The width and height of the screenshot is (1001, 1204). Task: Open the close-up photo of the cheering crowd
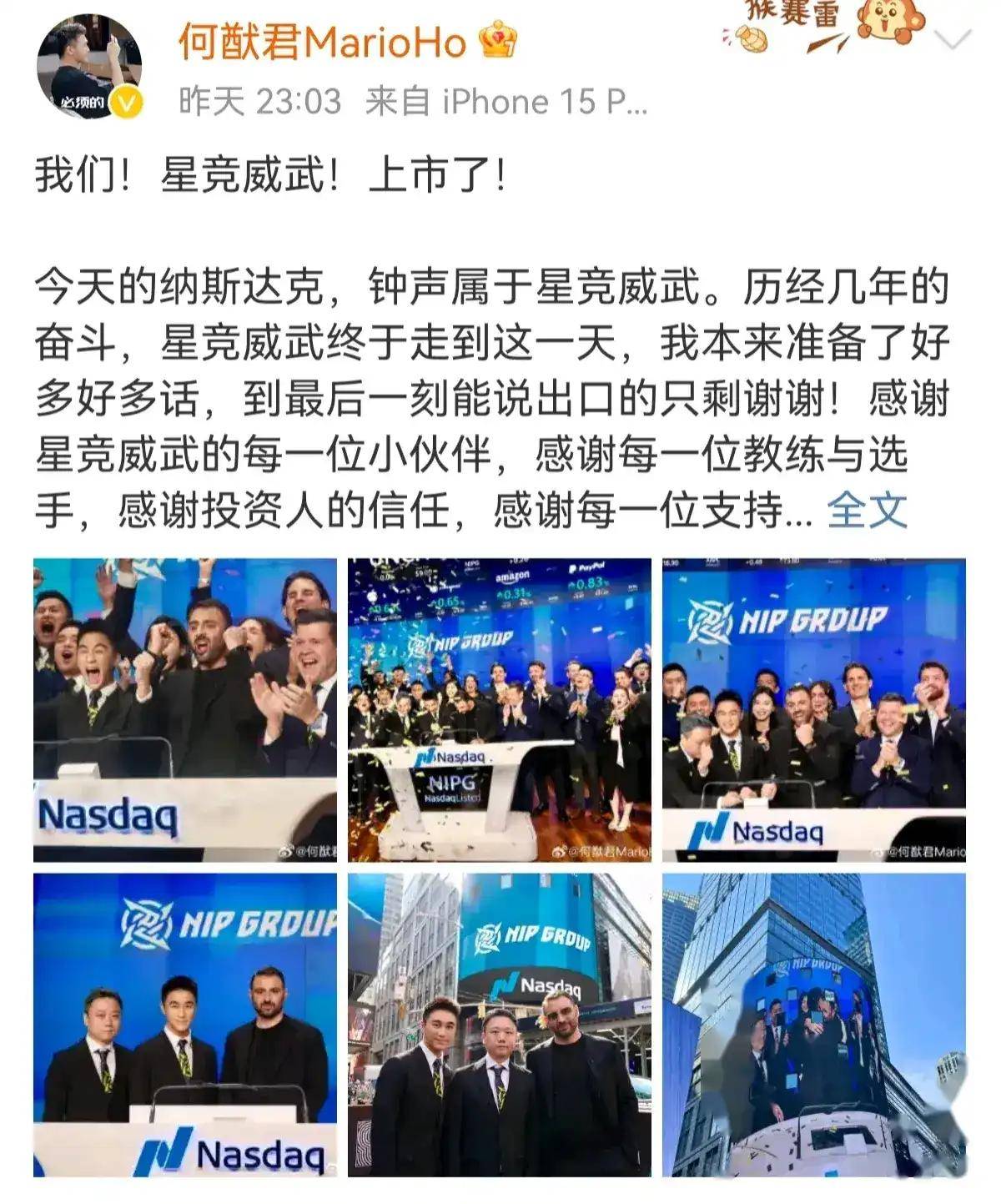click(x=185, y=709)
